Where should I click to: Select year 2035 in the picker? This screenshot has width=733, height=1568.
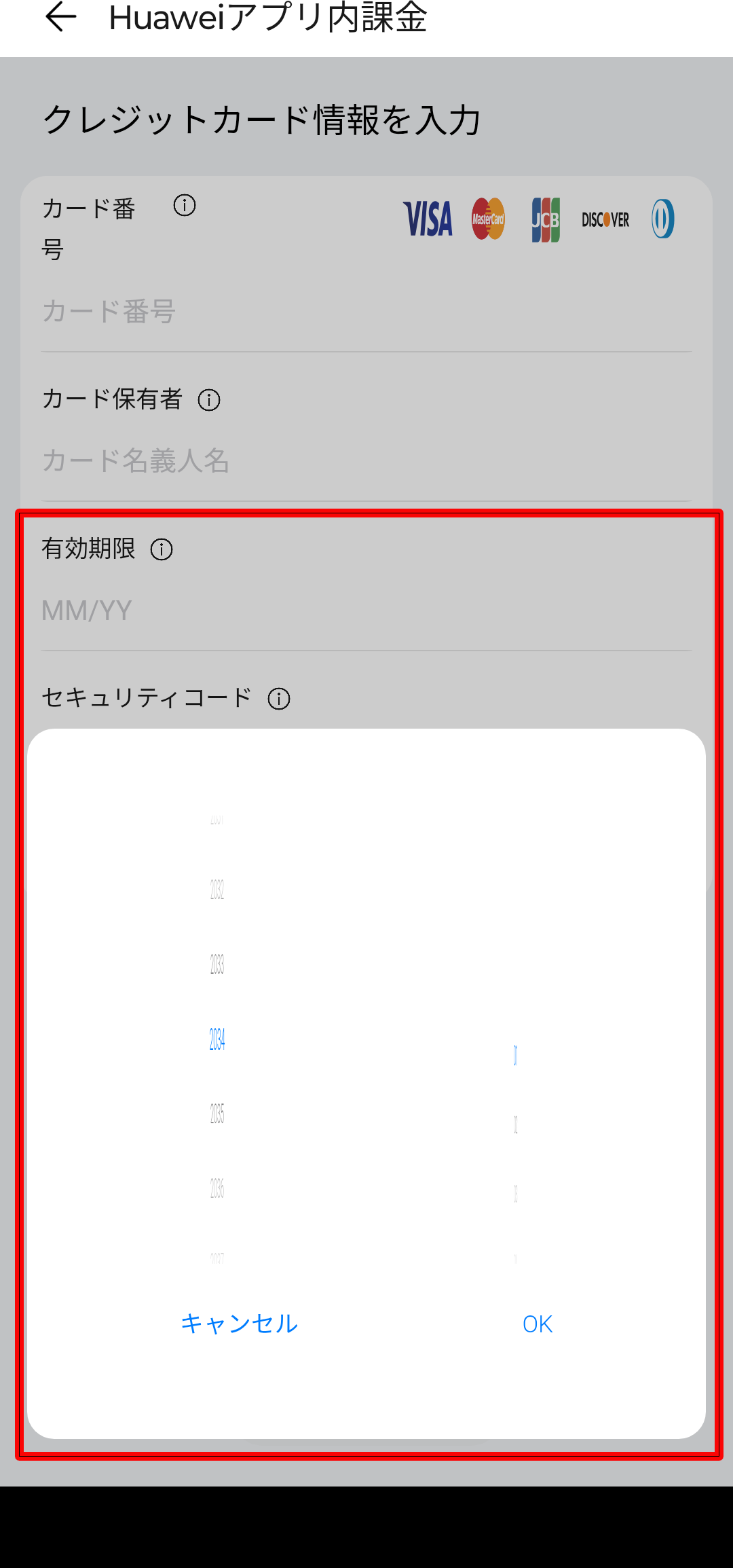(217, 1114)
